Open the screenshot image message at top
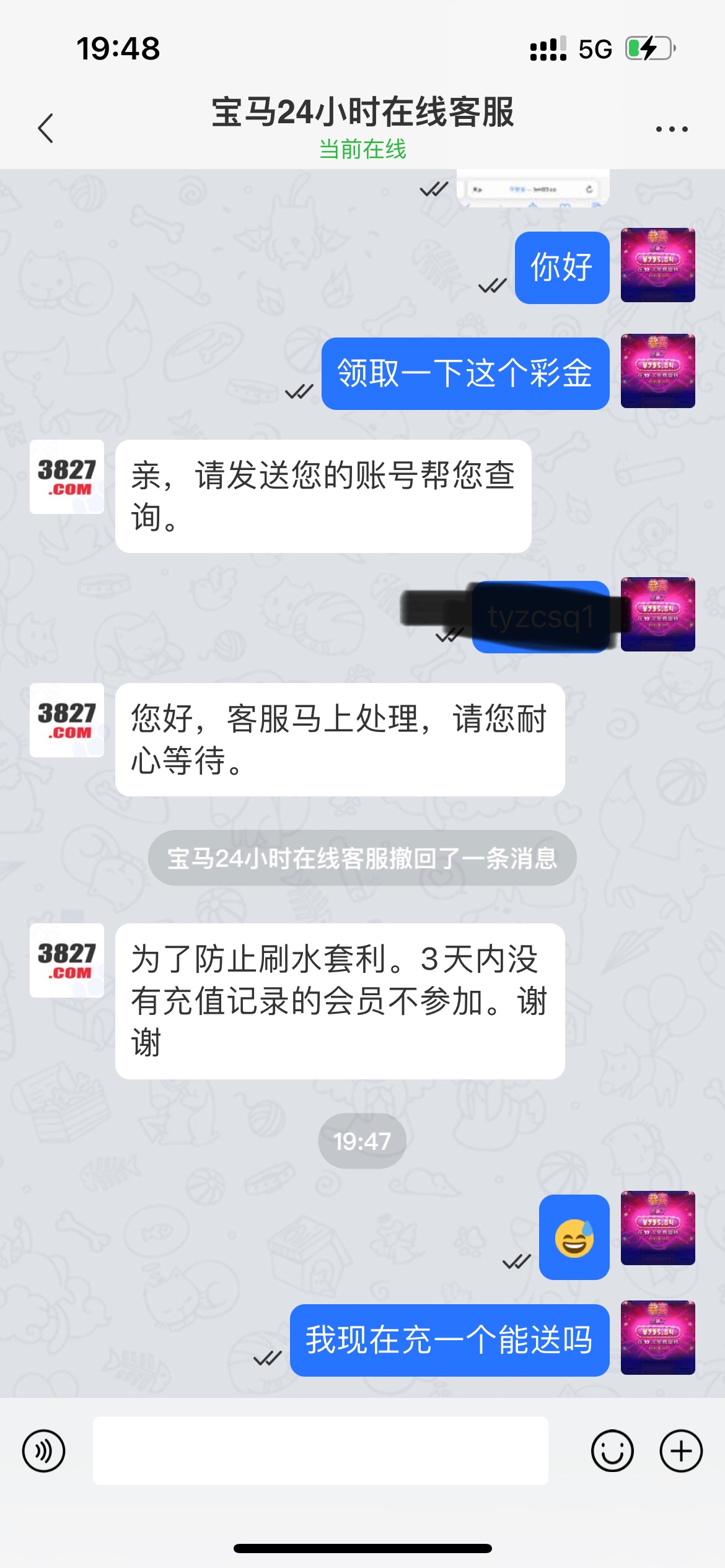 [533, 188]
